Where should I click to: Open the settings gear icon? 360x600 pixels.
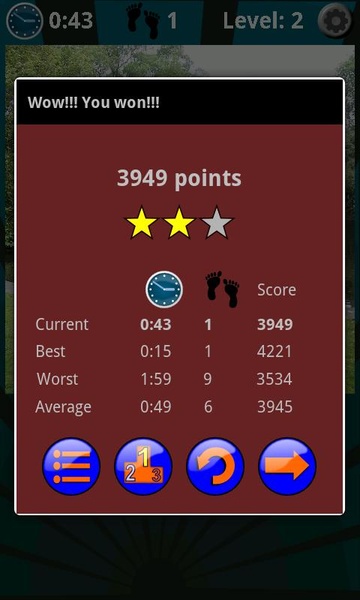(x=335, y=20)
